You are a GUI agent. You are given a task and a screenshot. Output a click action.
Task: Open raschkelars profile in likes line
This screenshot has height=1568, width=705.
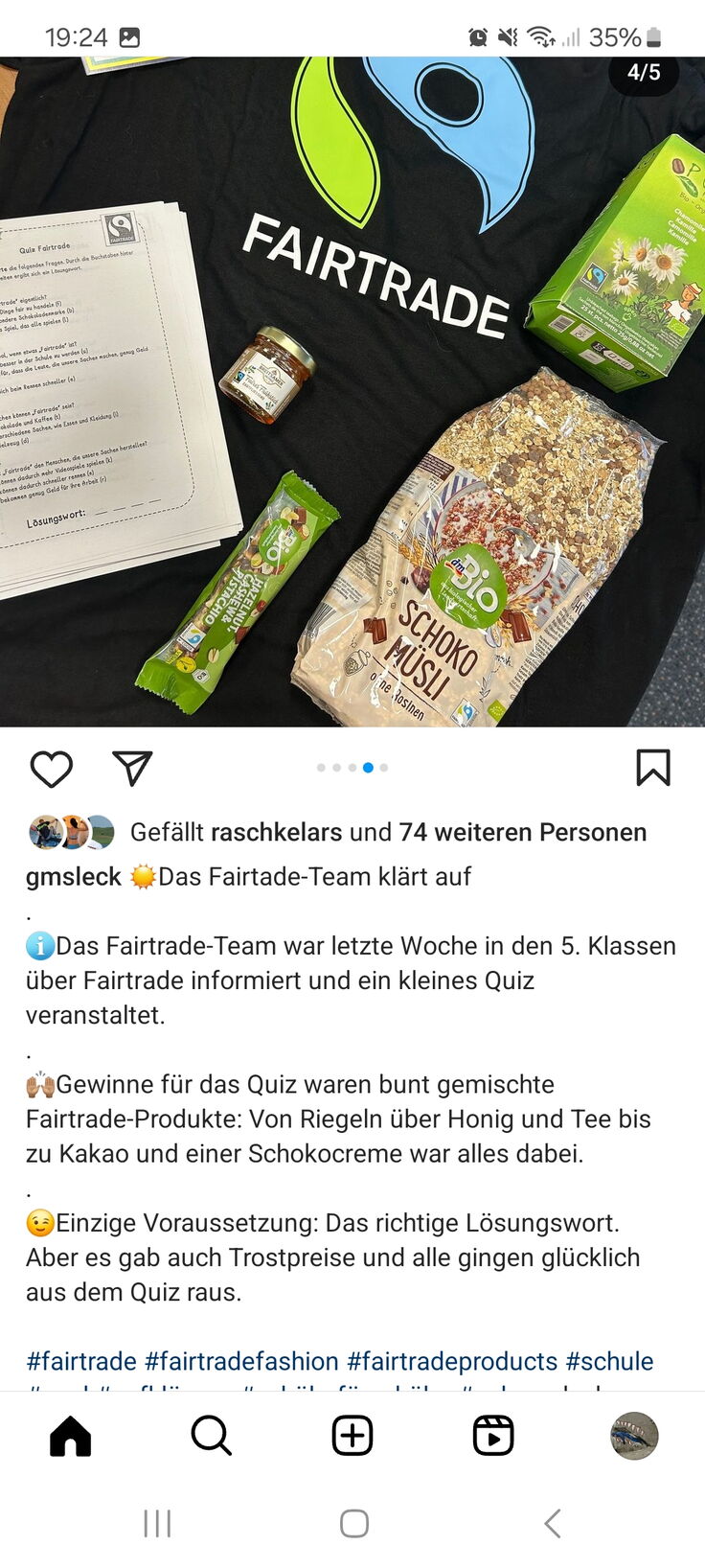[x=276, y=832]
